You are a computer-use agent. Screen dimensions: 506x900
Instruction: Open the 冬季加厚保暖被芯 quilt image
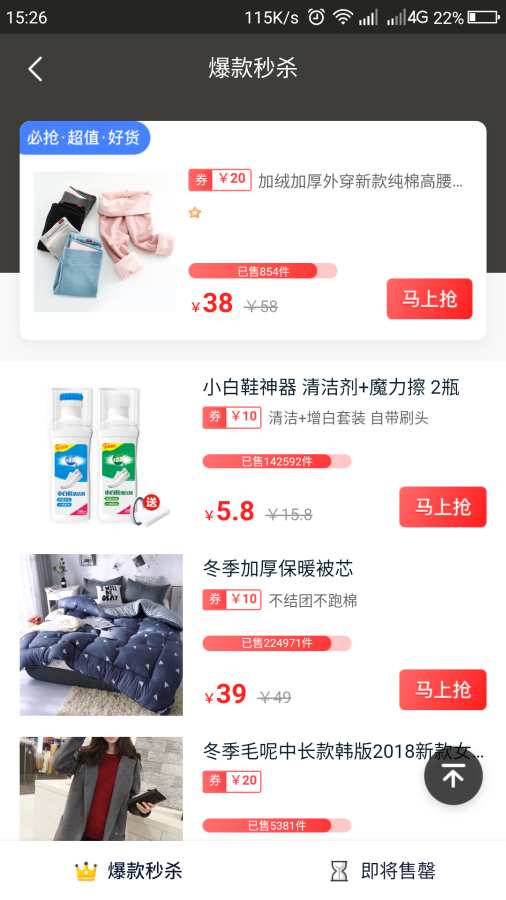[x=102, y=634]
